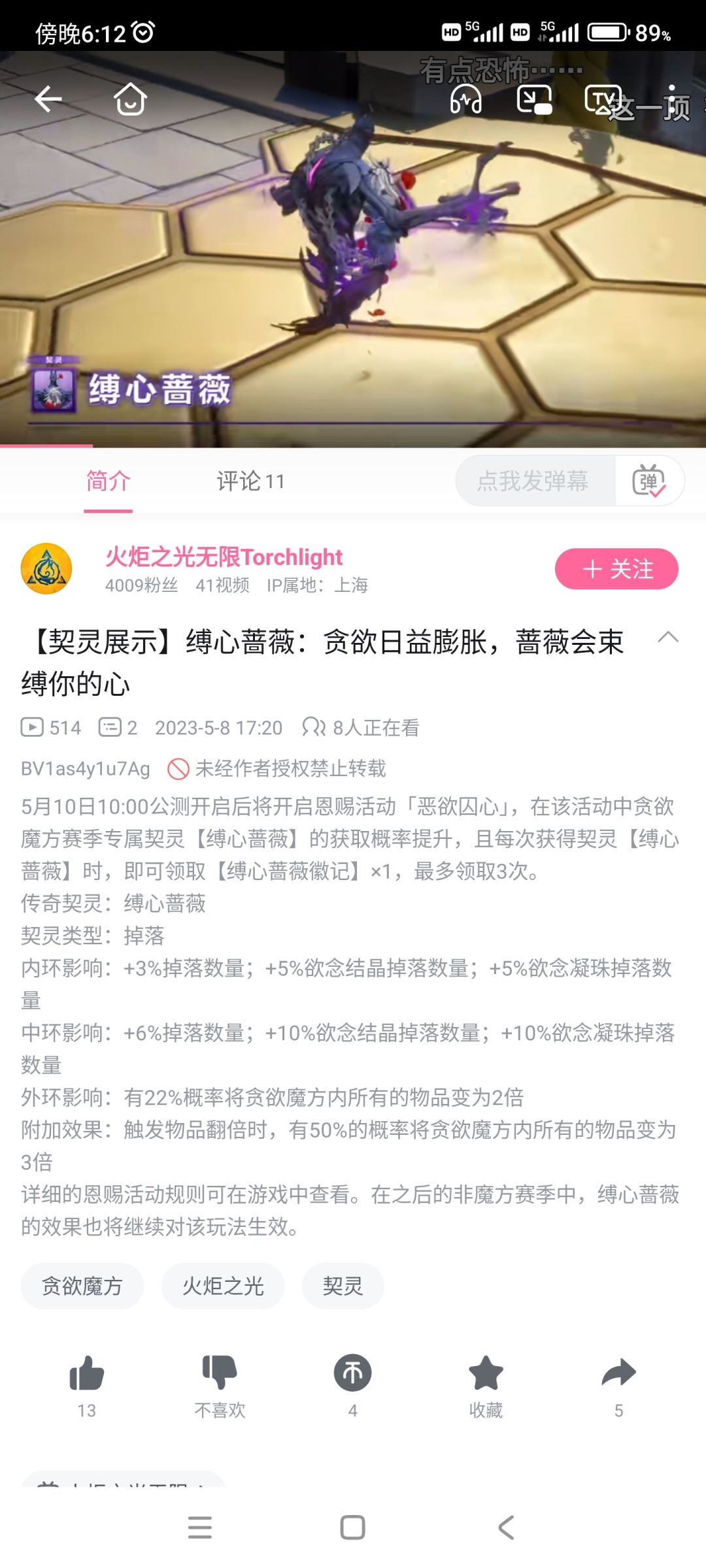Open the 贪欲魔方 tag
Viewport: 706px width, 1568px height.
click(82, 1285)
